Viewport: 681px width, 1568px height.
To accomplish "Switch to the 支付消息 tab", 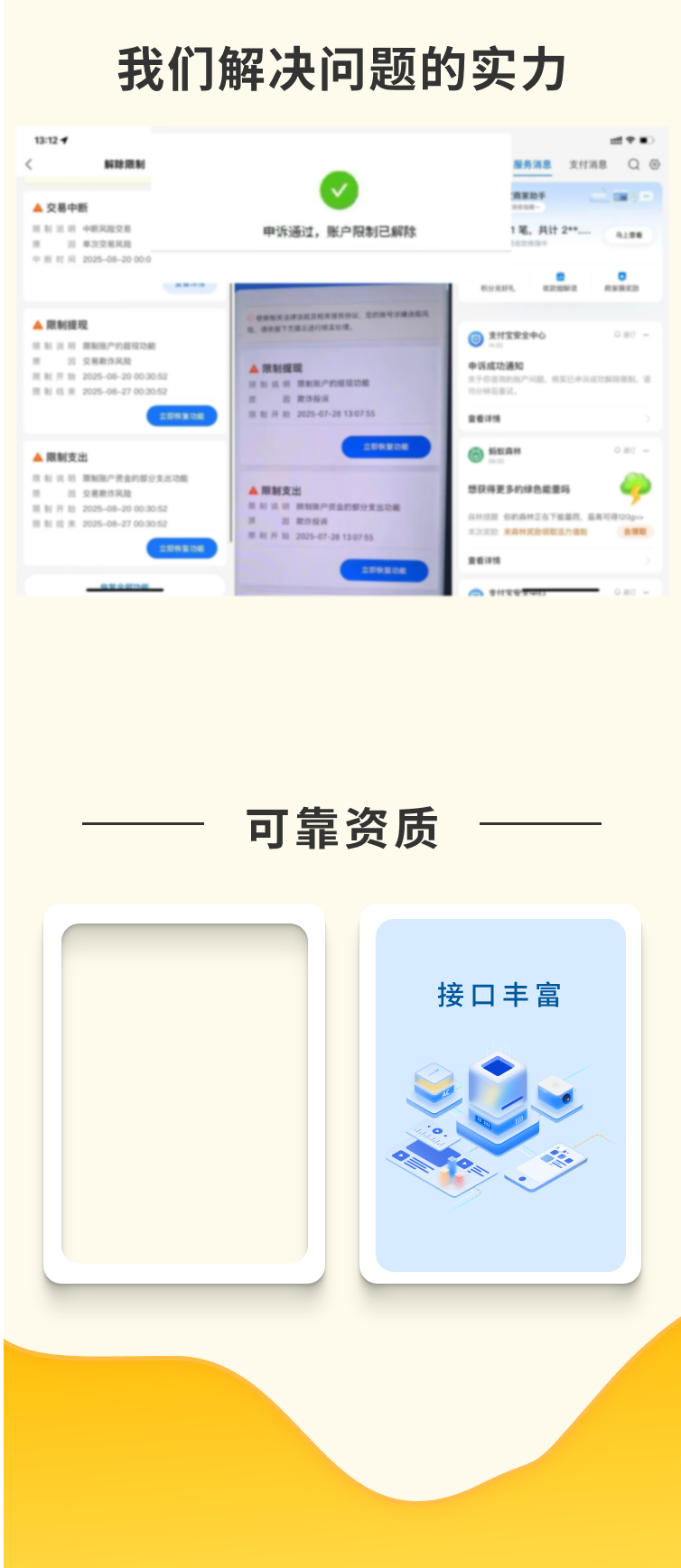I will pyautogui.click(x=588, y=164).
